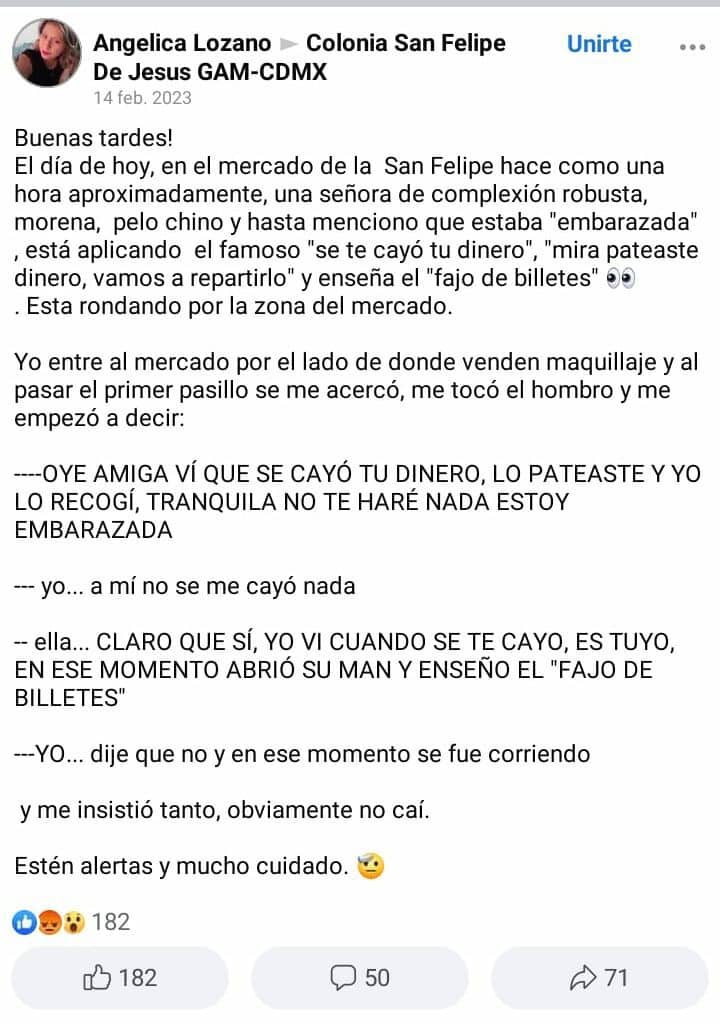Open Angelica Lozano's profile name link
720x1024 pixels.
coord(181,43)
